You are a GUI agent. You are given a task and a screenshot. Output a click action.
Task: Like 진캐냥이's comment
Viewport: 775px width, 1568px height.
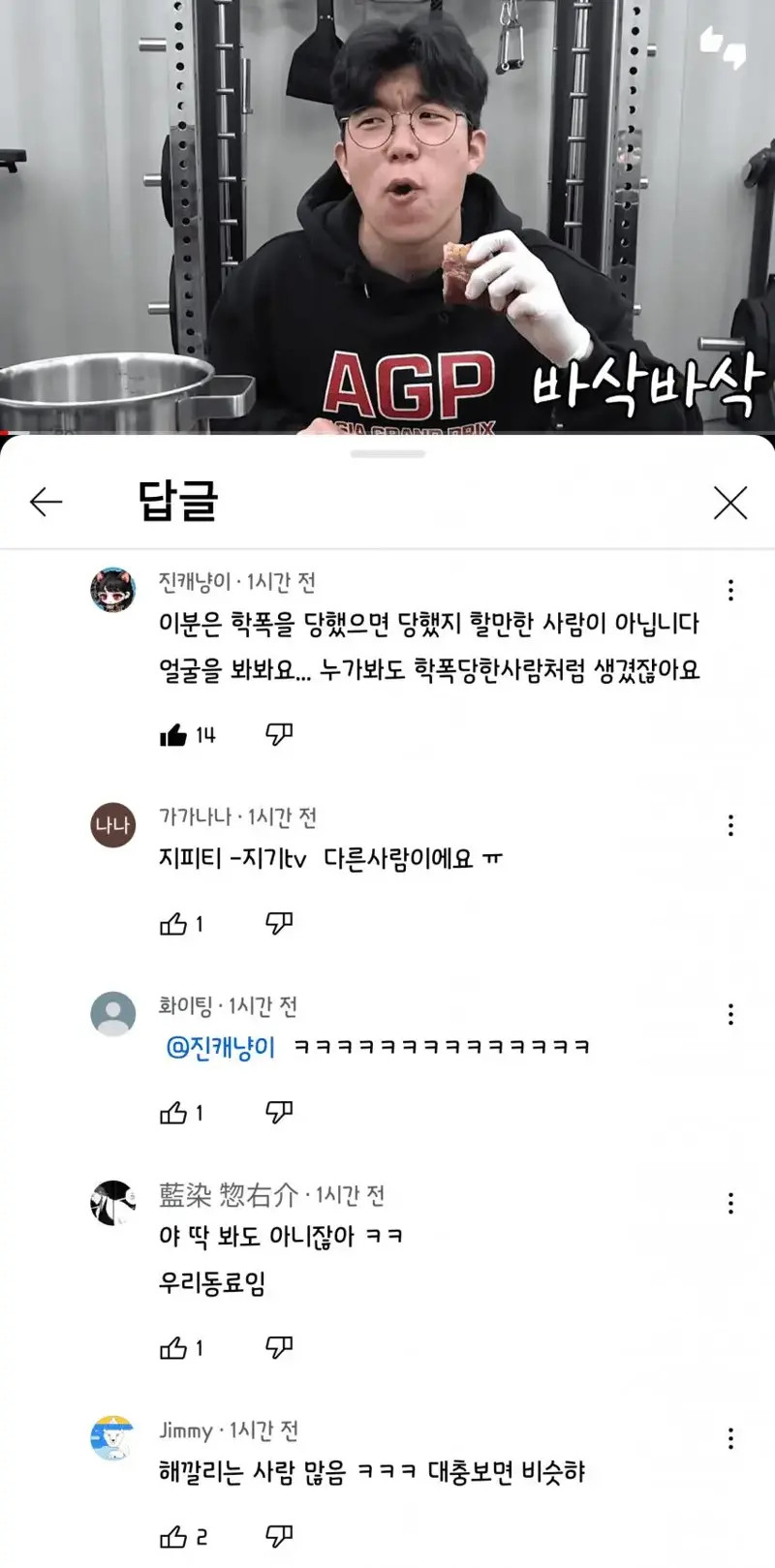[x=173, y=735]
